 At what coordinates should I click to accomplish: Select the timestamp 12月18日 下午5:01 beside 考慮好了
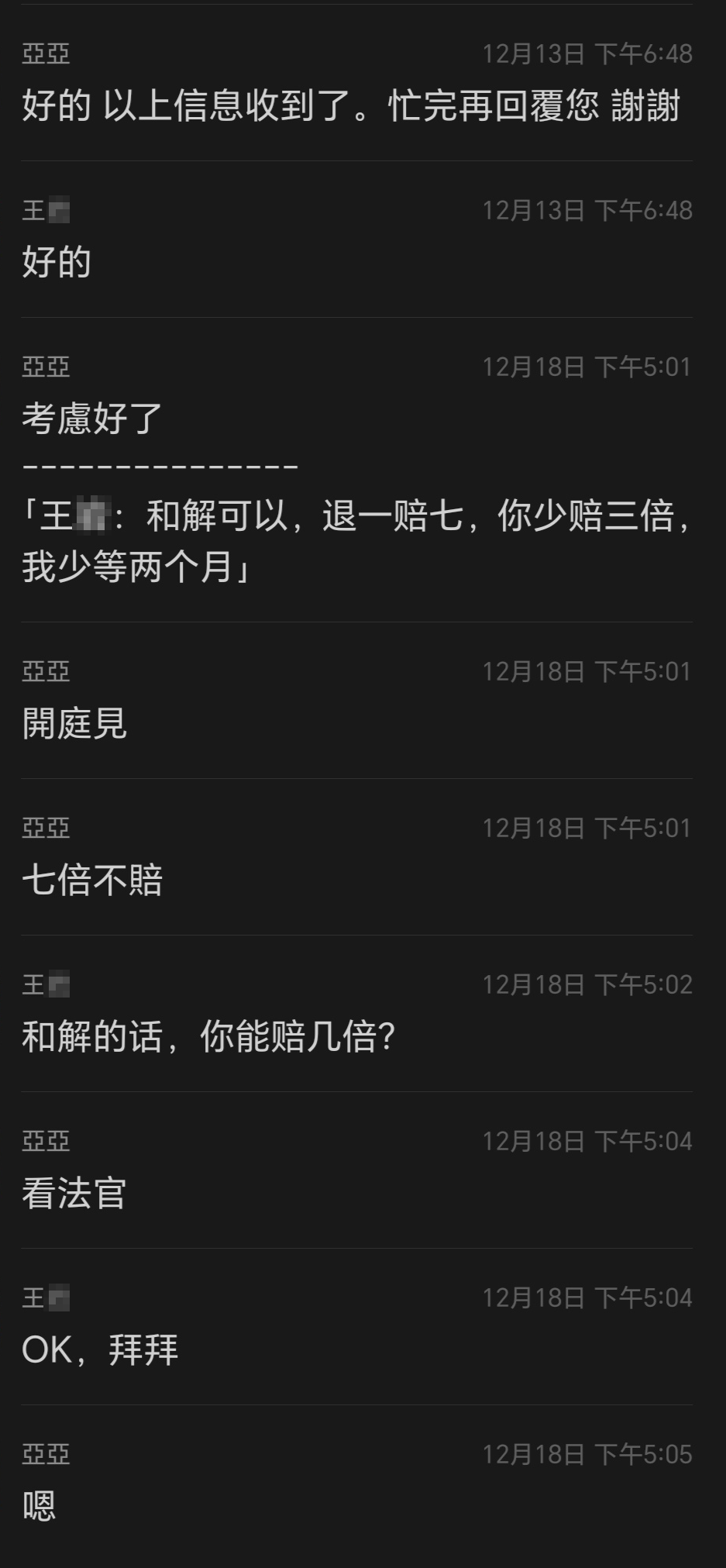point(586,367)
